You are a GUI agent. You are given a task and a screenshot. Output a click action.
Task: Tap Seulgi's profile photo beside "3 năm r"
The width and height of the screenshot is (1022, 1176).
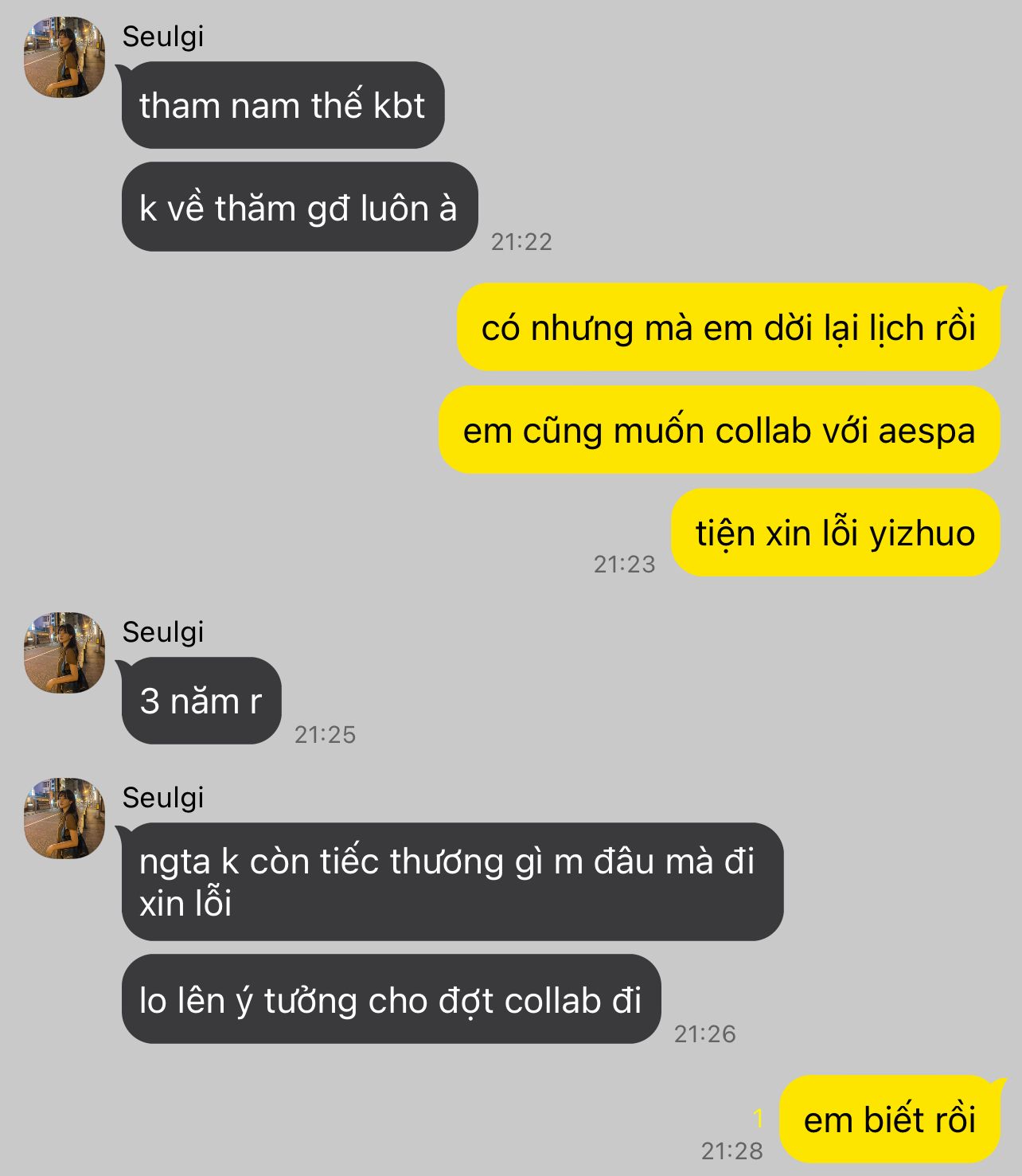(64, 653)
